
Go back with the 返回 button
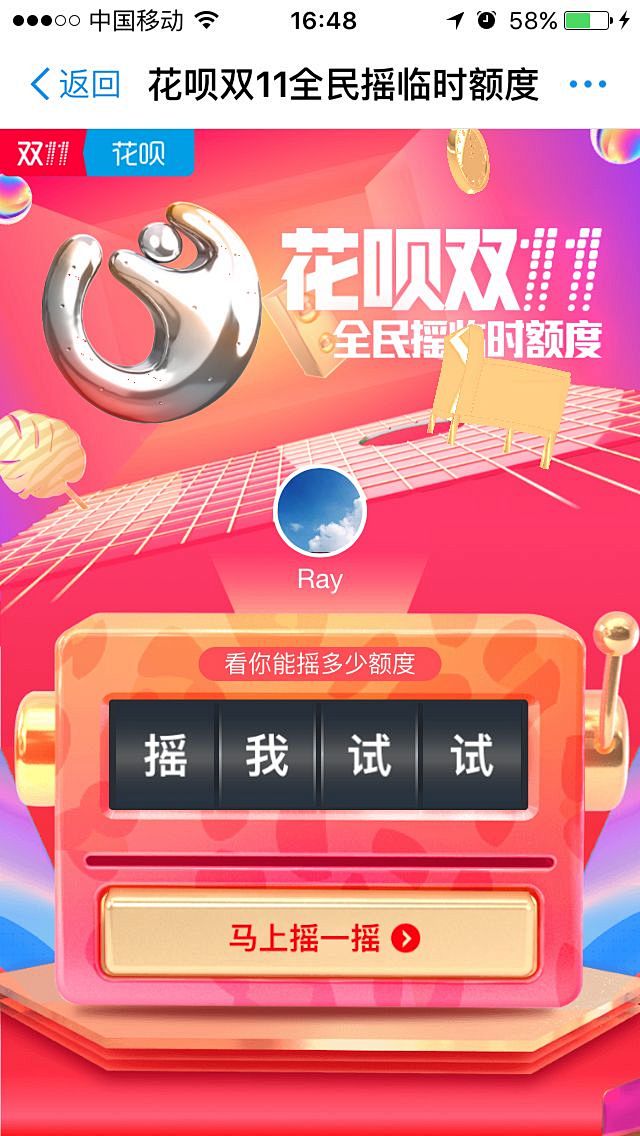(75, 85)
